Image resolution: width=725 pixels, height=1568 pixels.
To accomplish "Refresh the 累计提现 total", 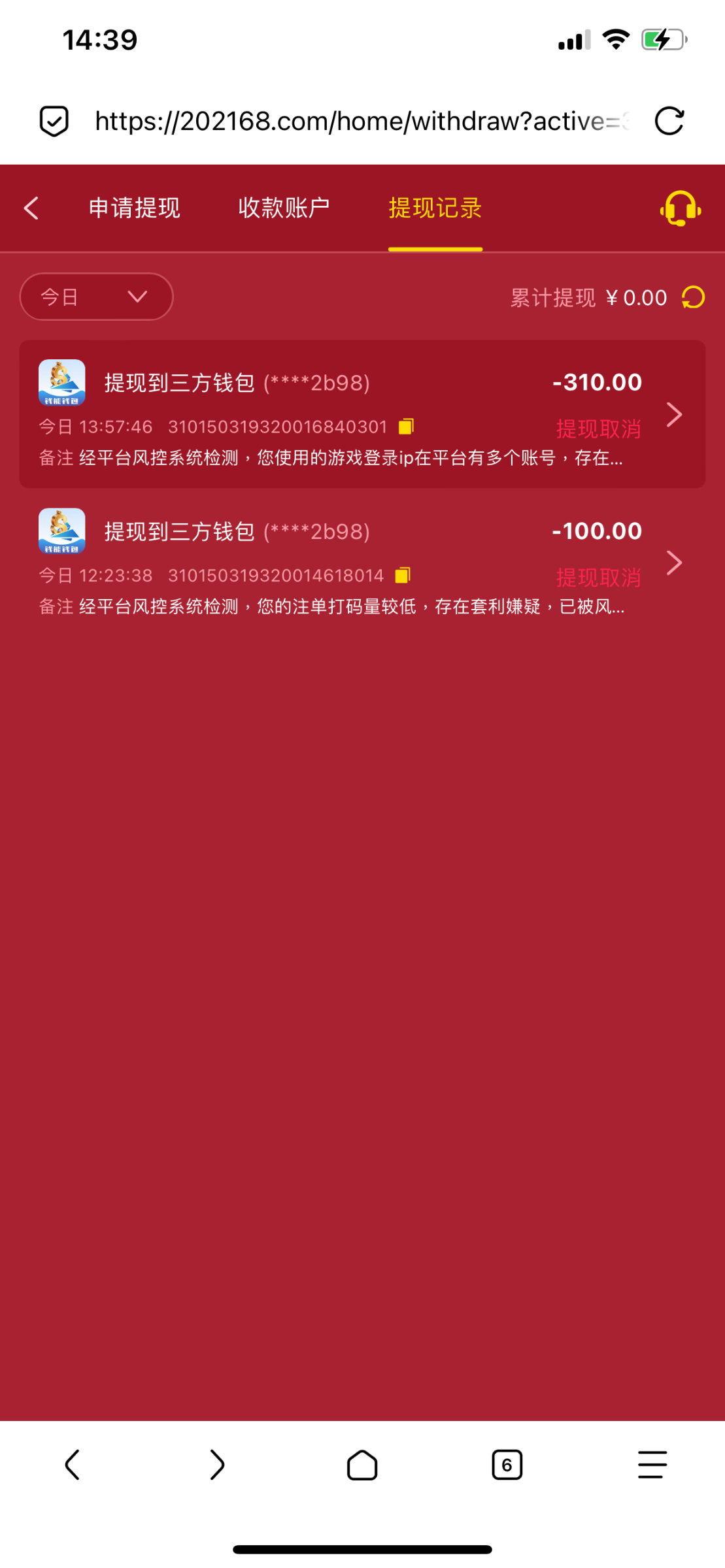I will 693,297.
